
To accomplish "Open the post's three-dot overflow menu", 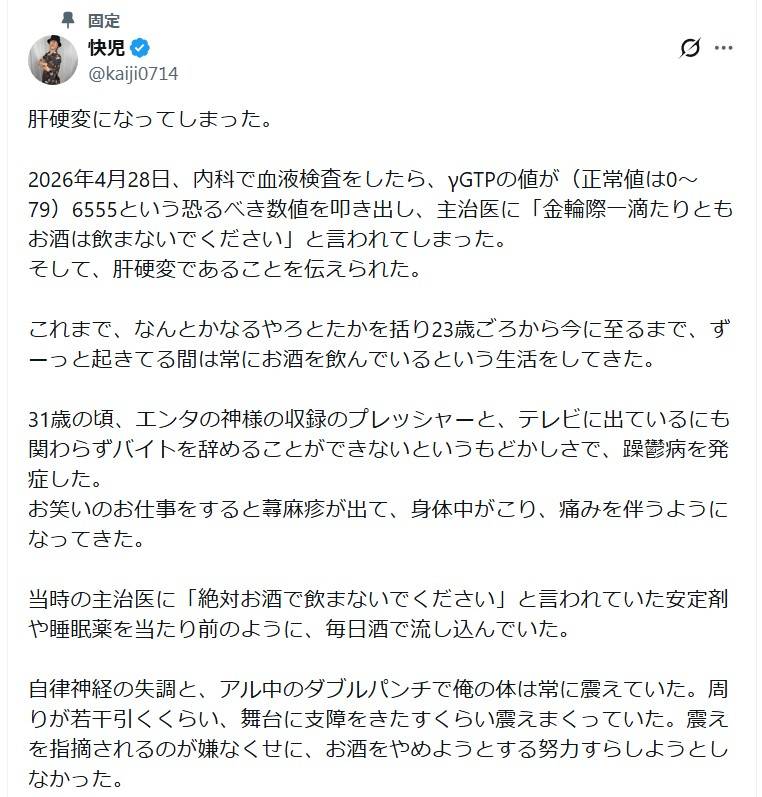I will pyautogui.click(x=723, y=48).
